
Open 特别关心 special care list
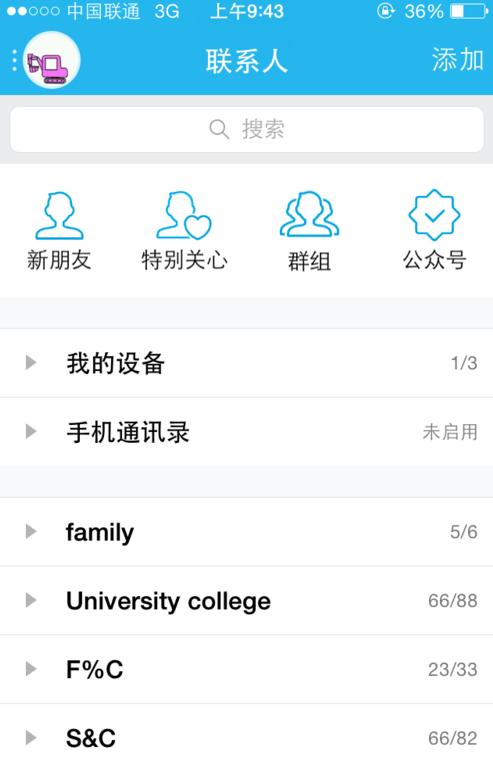tap(184, 231)
